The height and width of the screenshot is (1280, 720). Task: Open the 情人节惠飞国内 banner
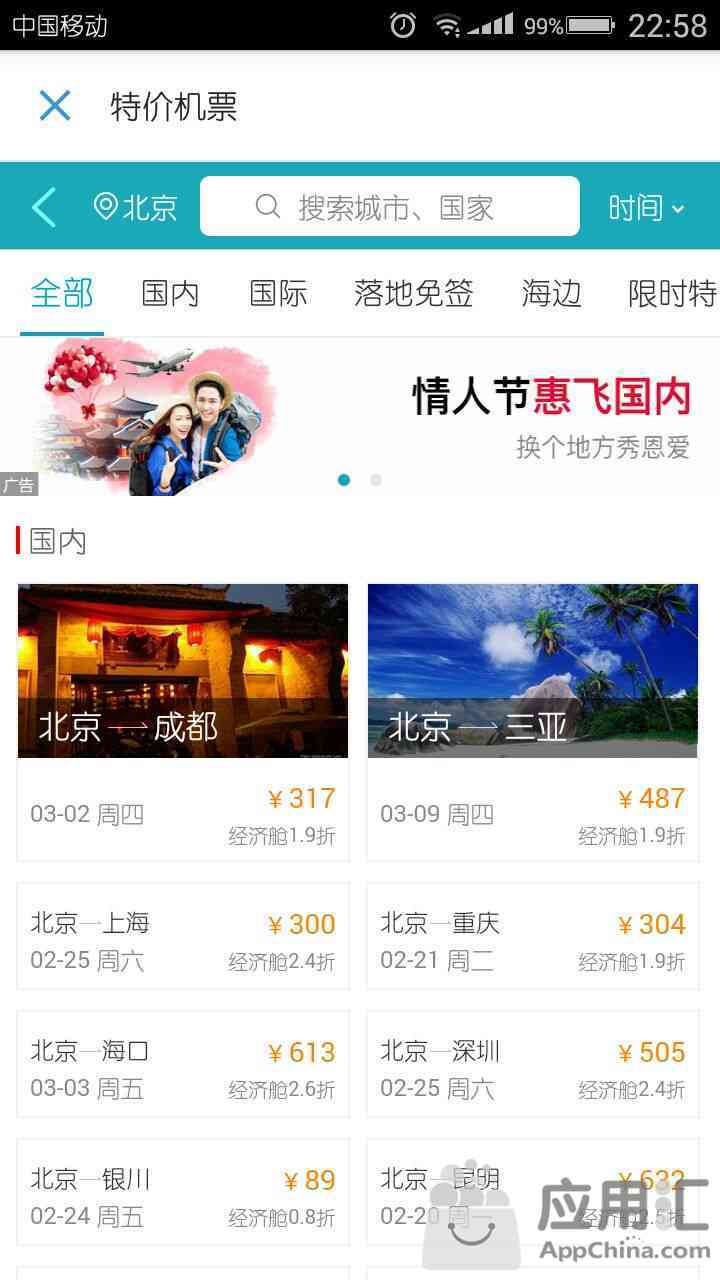point(360,417)
